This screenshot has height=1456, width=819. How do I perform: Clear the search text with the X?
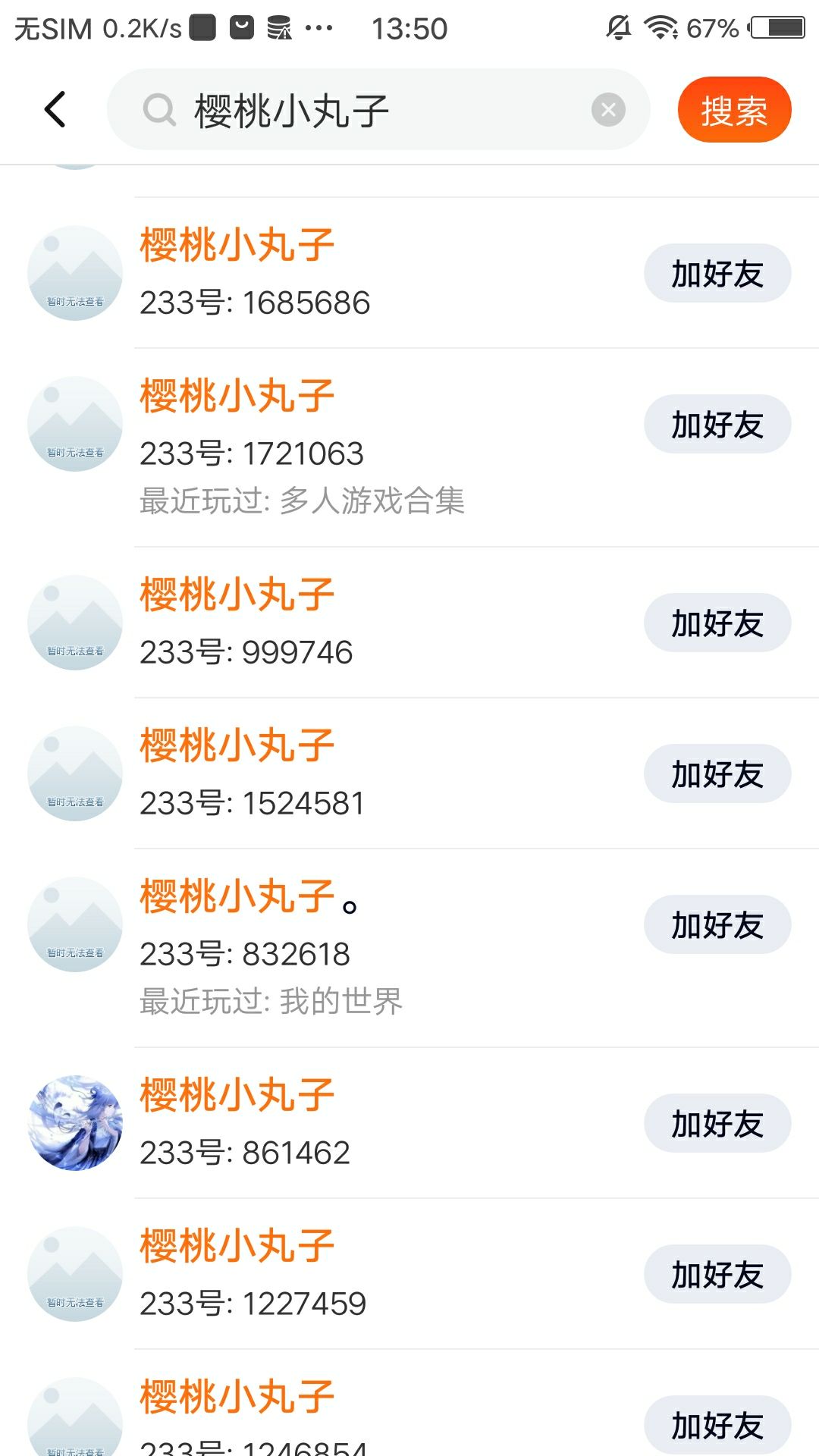point(608,110)
